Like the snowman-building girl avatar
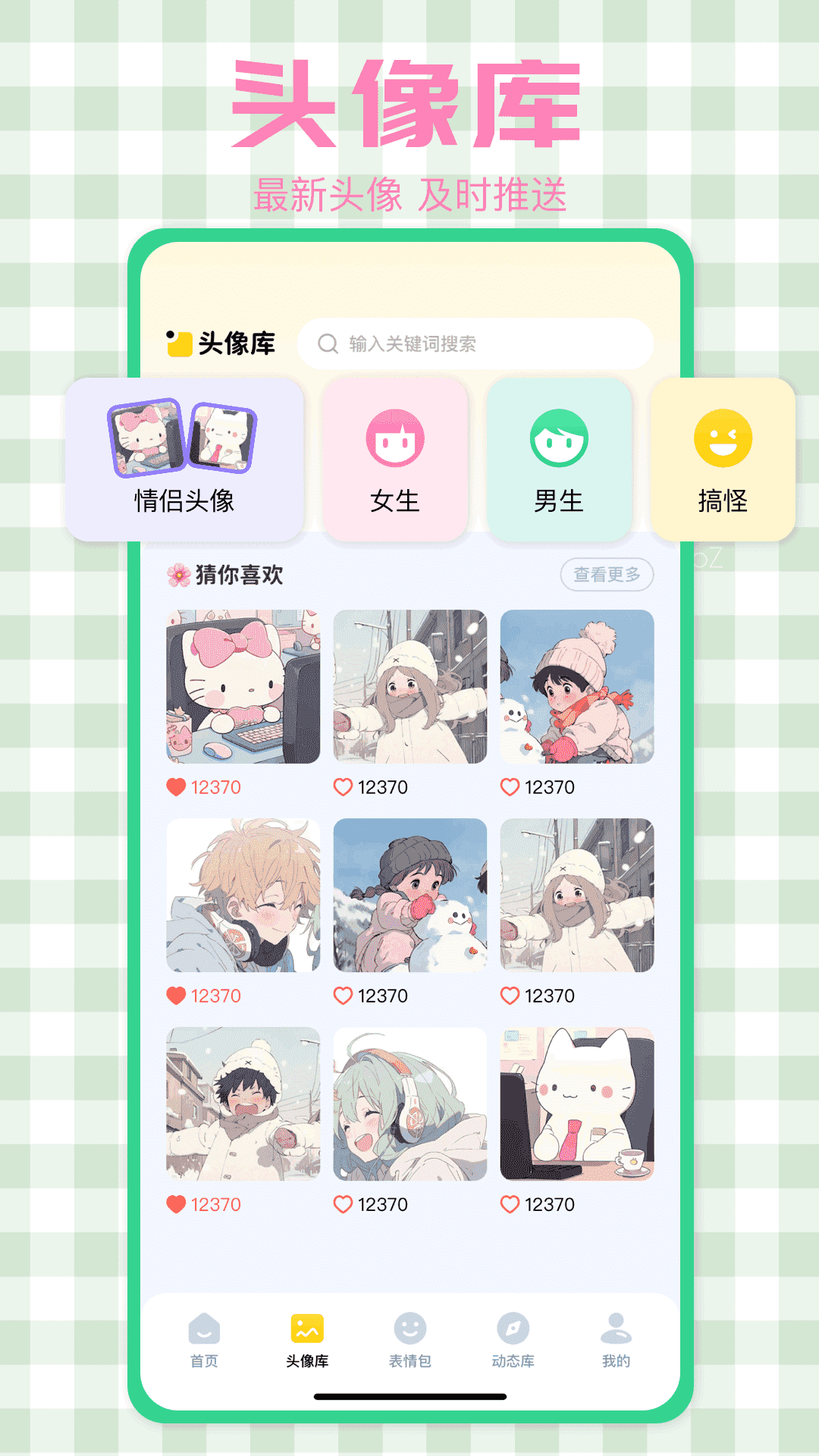Image resolution: width=819 pixels, height=1456 pixels. tap(341, 995)
